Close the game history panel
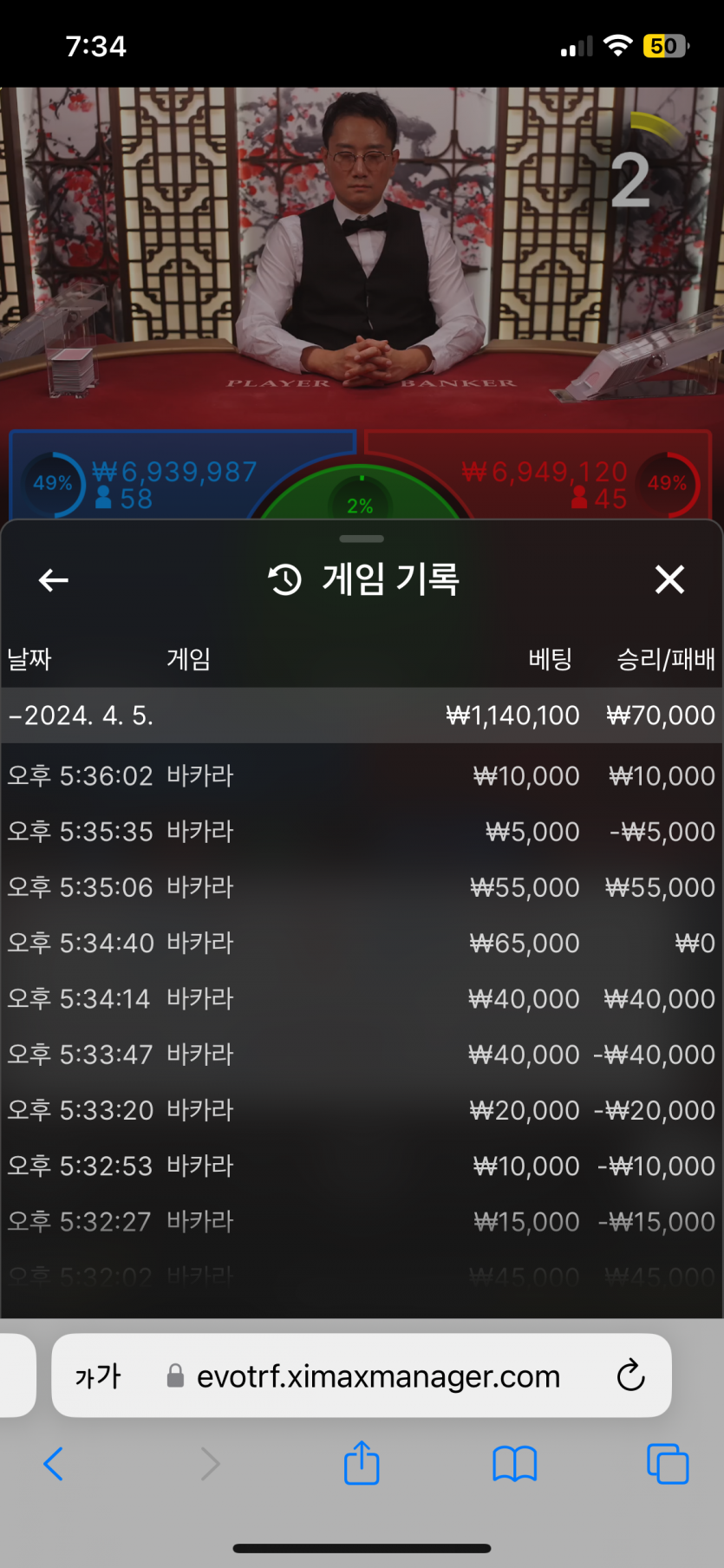 (x=669, y=579)
